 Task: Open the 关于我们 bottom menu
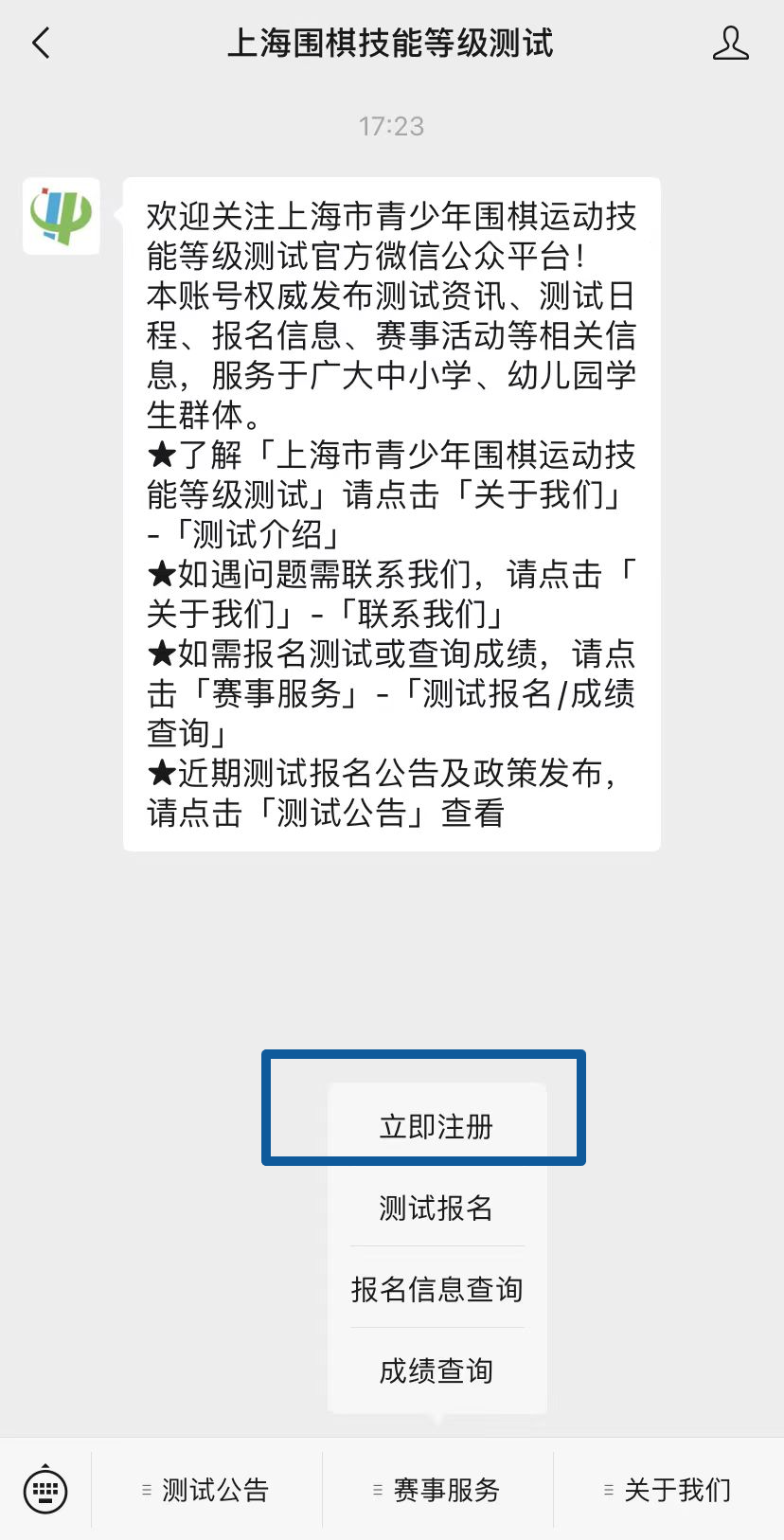coord(668,1490)
